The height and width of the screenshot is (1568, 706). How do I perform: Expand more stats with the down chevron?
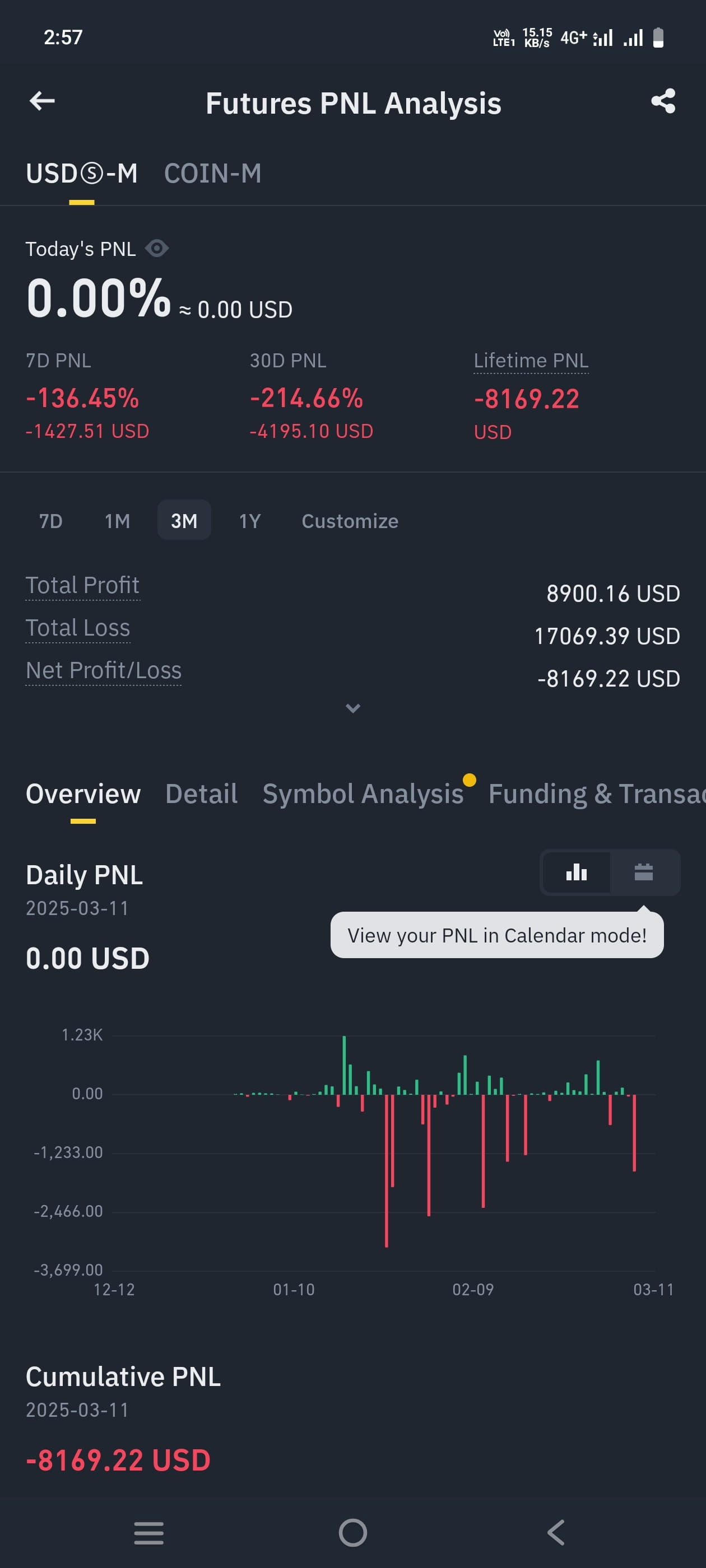pos(352,708)
